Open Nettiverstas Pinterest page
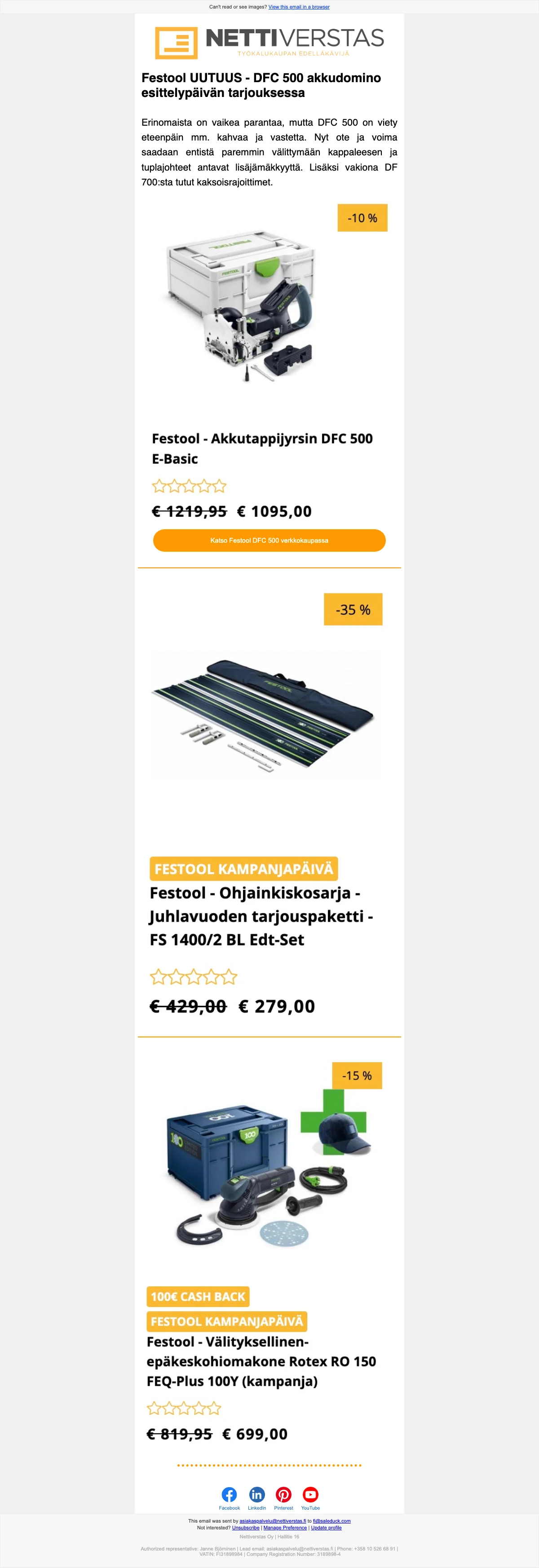 pyautogui.click(x=283, y=1494)
